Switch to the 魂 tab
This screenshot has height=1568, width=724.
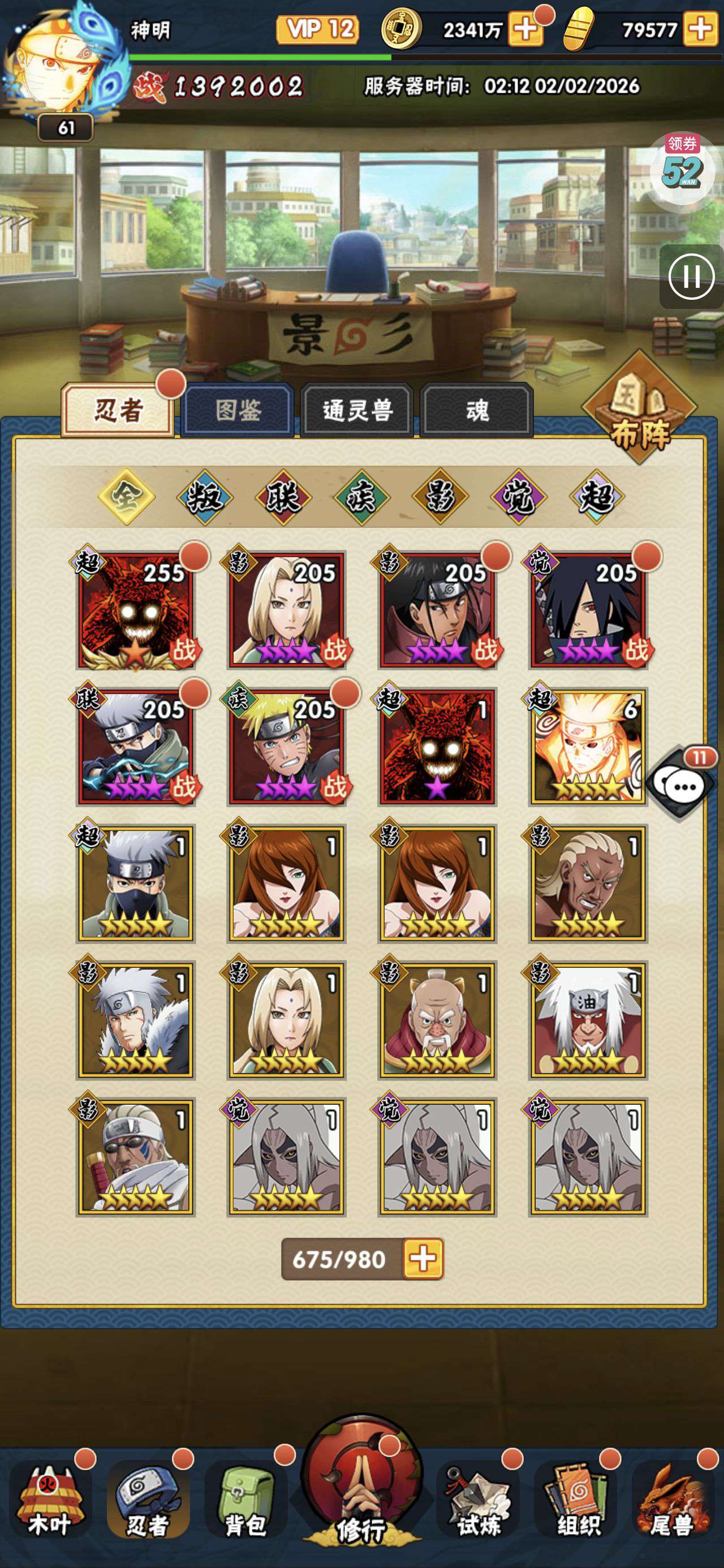(x=477, y=410)
